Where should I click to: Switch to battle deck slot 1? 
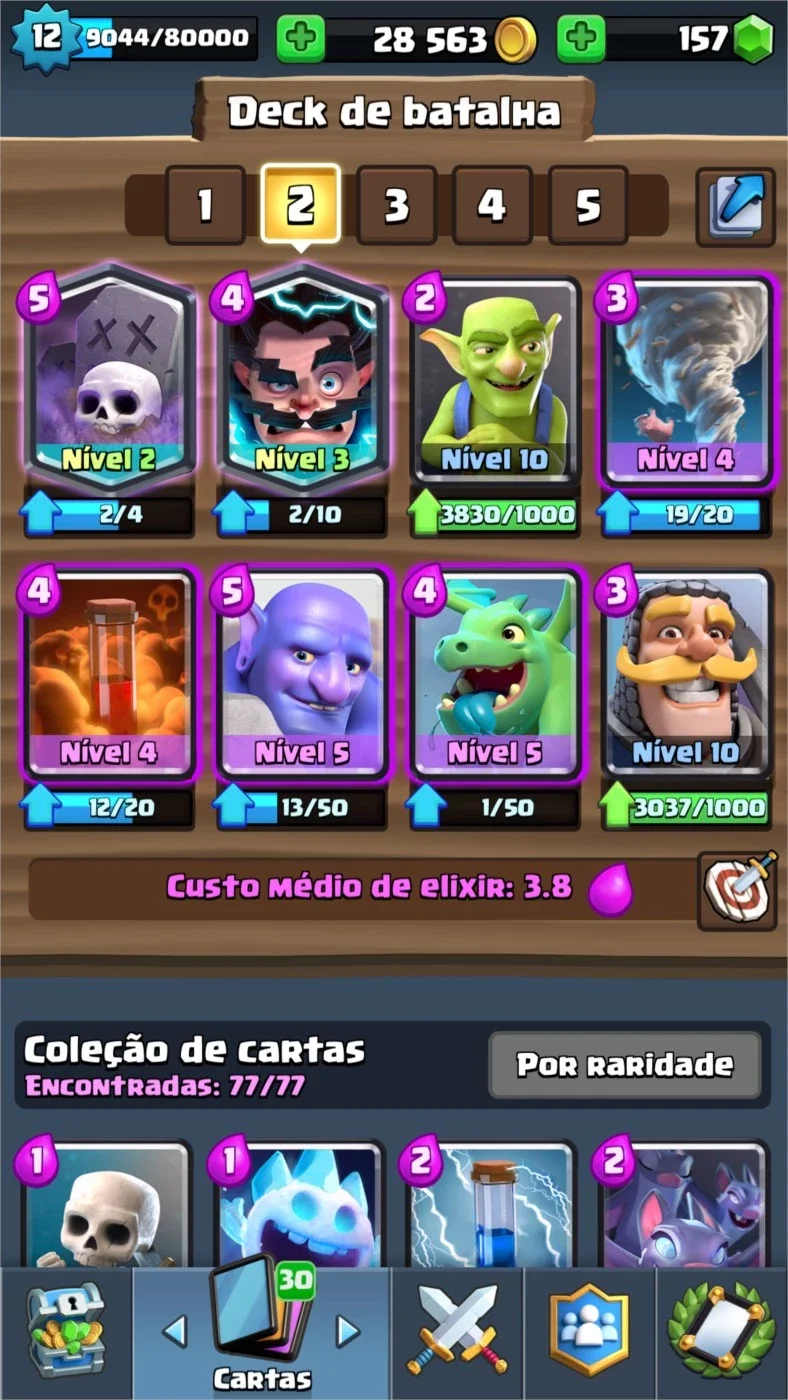coord(205,206)
